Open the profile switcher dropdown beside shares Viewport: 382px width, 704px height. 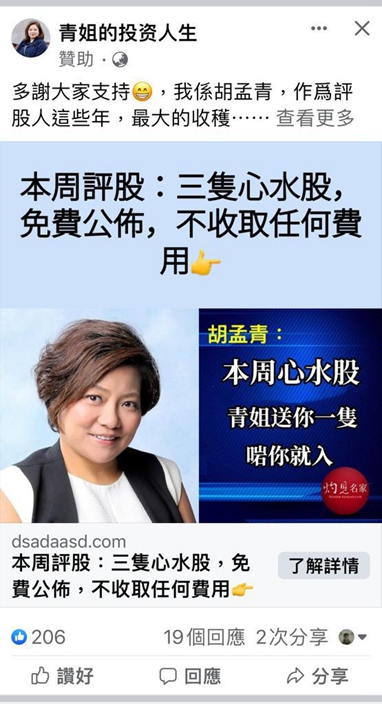[x=352, y=637]
